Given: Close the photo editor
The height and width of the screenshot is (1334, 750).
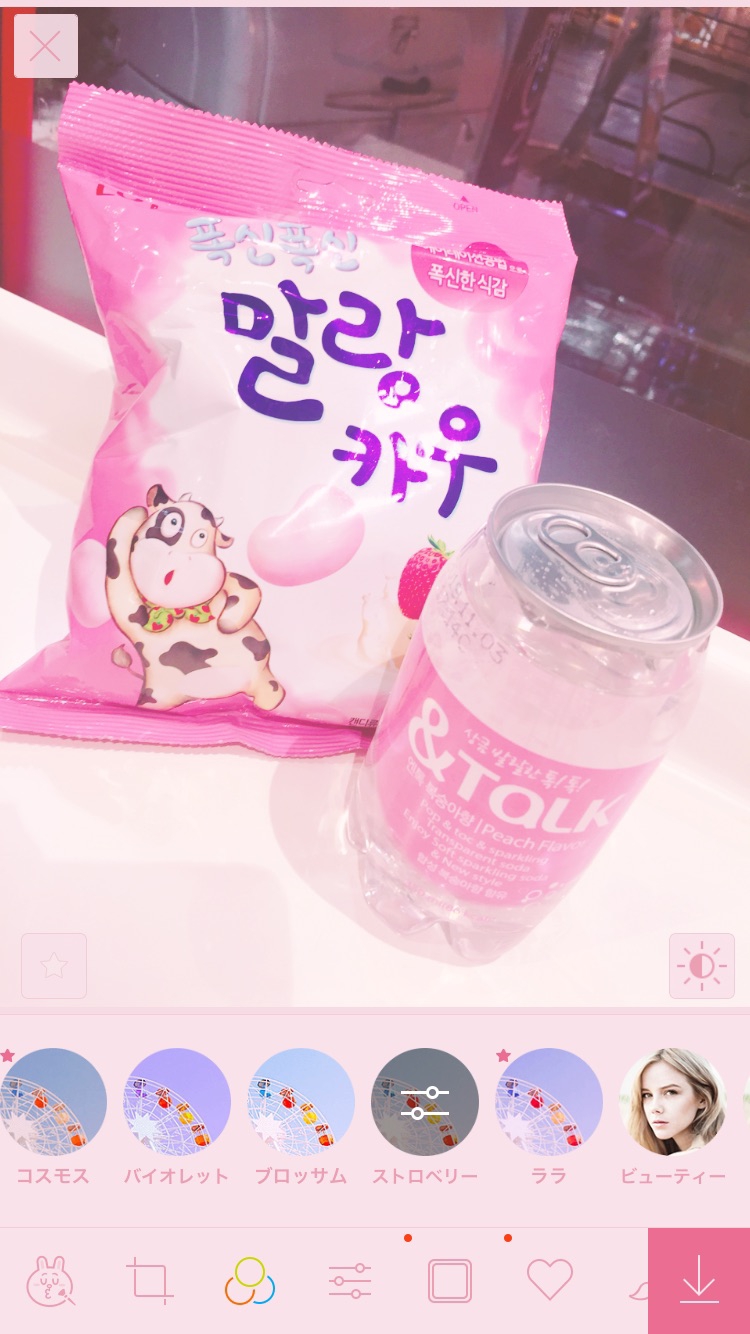Looking at the screenshot, I should coord(46,46).
